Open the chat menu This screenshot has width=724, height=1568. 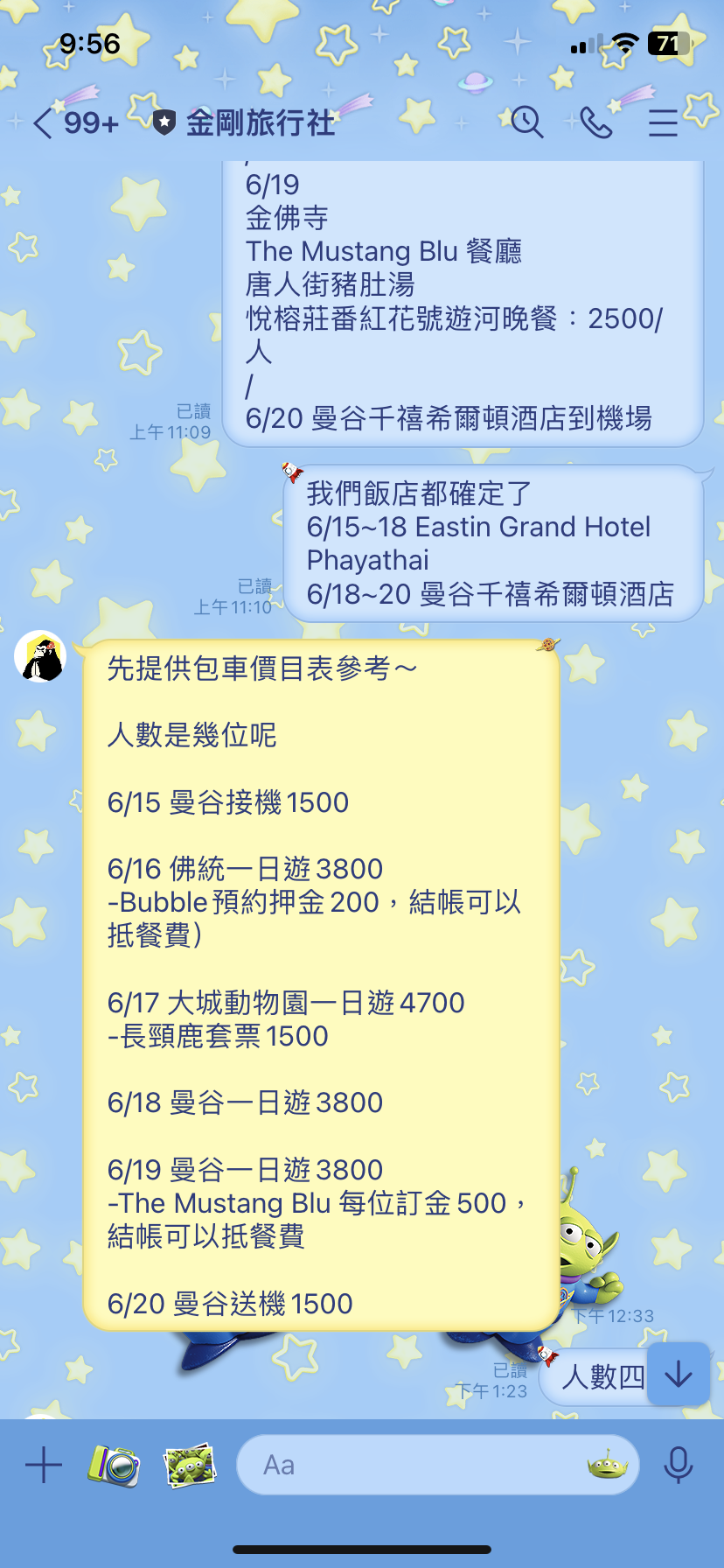coord(664,122)
